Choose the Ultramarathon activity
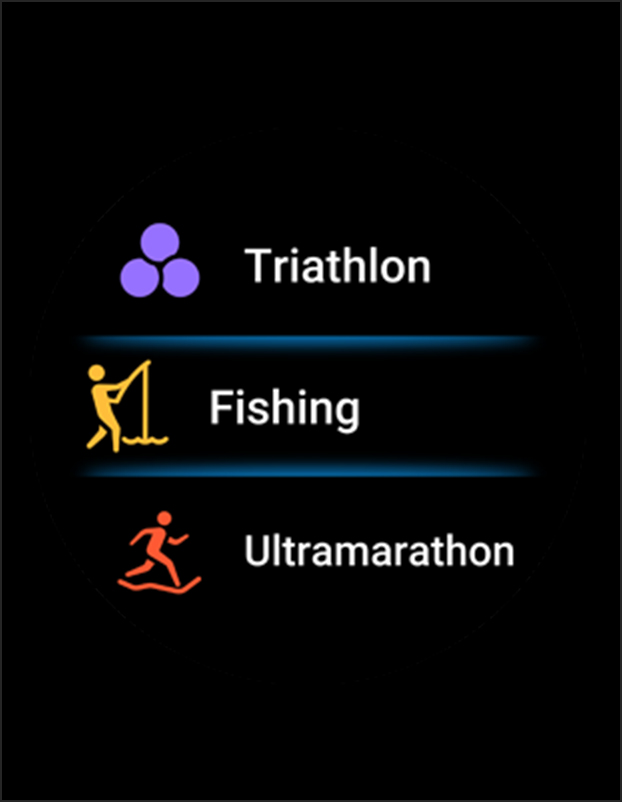The image size is (622, 802). click(x=378, y=551)
